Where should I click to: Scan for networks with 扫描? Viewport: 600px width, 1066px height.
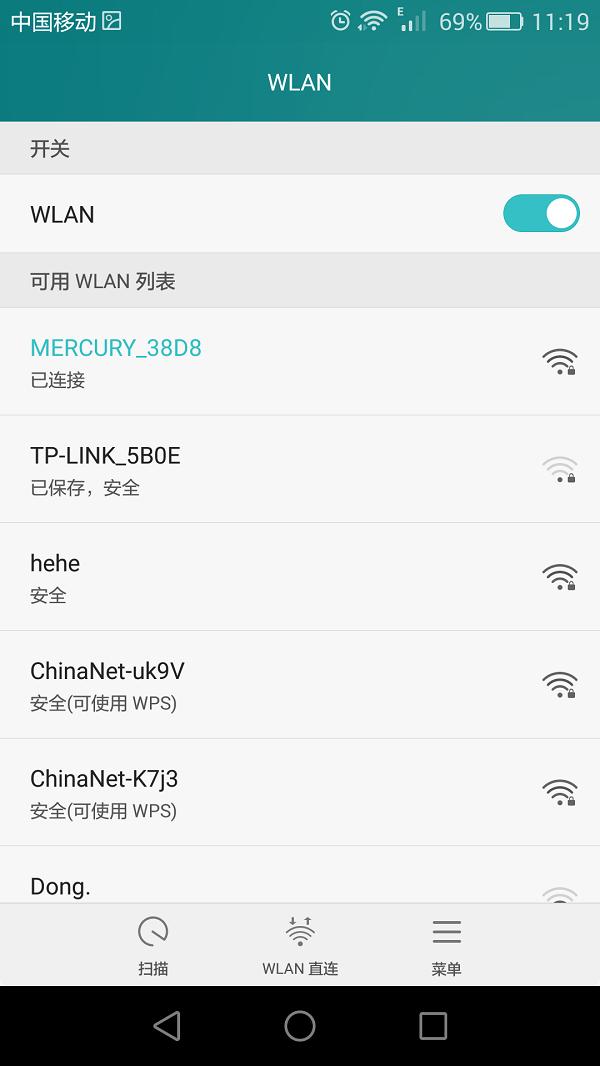point(153,945)
